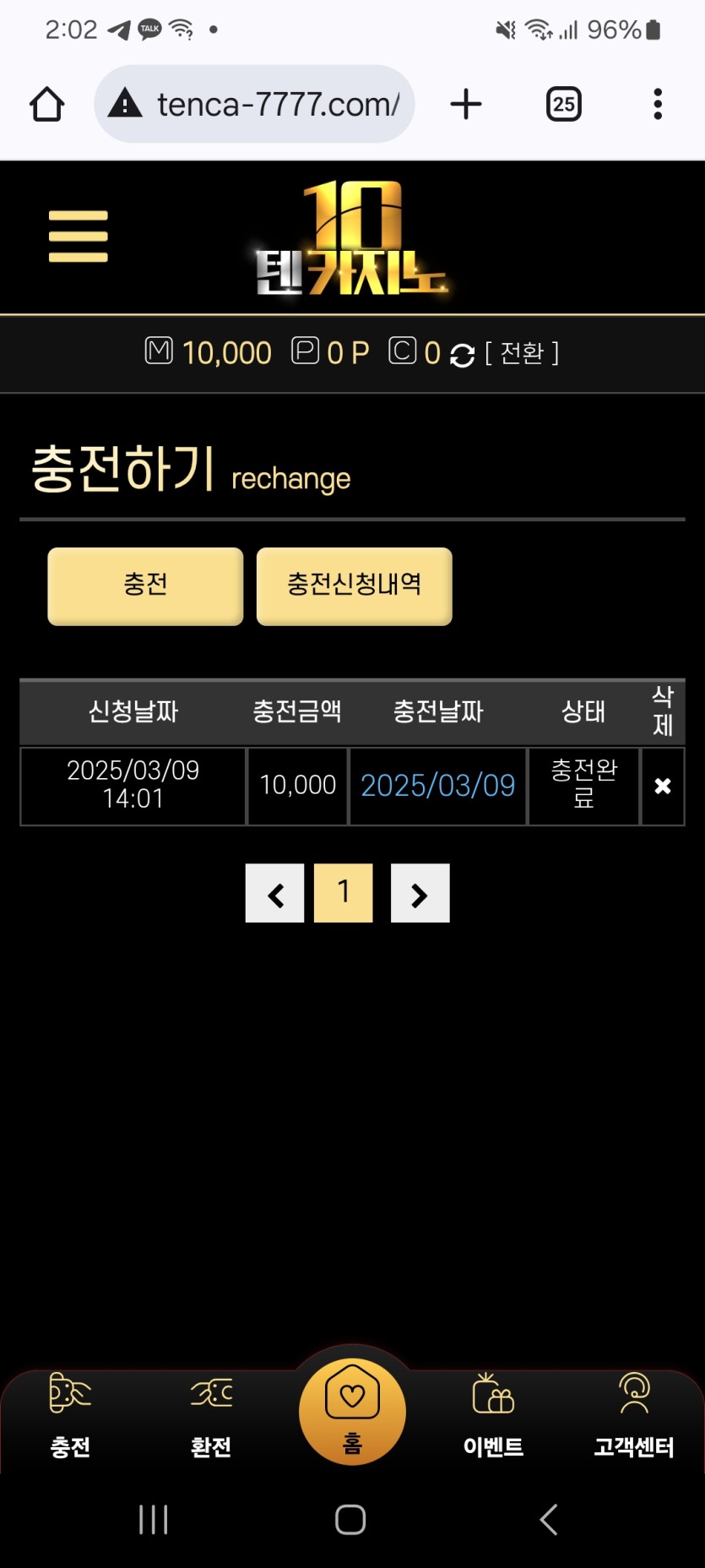Switch to the 환전 tab
705x1568 pixels.
point(211,1414)
